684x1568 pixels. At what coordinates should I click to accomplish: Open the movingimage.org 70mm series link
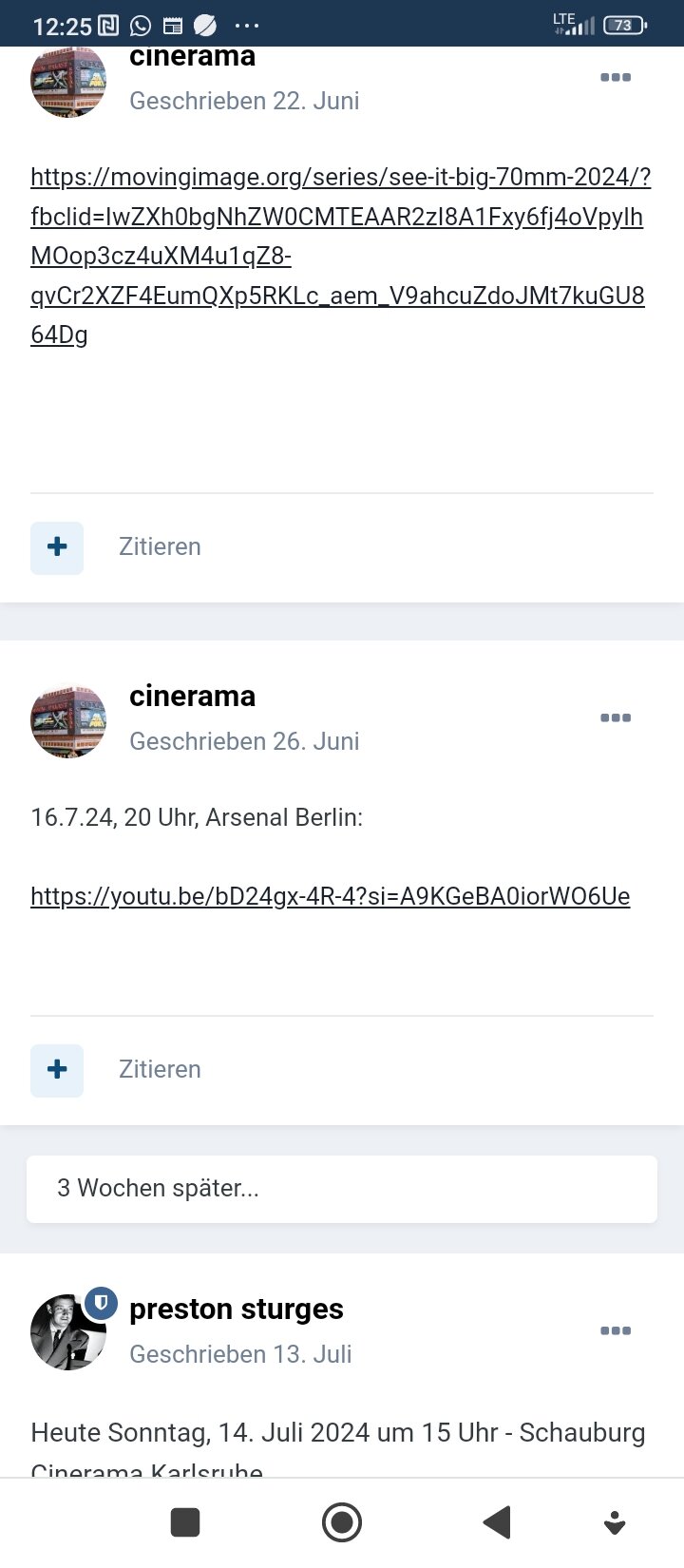click(x=340, y=256)
